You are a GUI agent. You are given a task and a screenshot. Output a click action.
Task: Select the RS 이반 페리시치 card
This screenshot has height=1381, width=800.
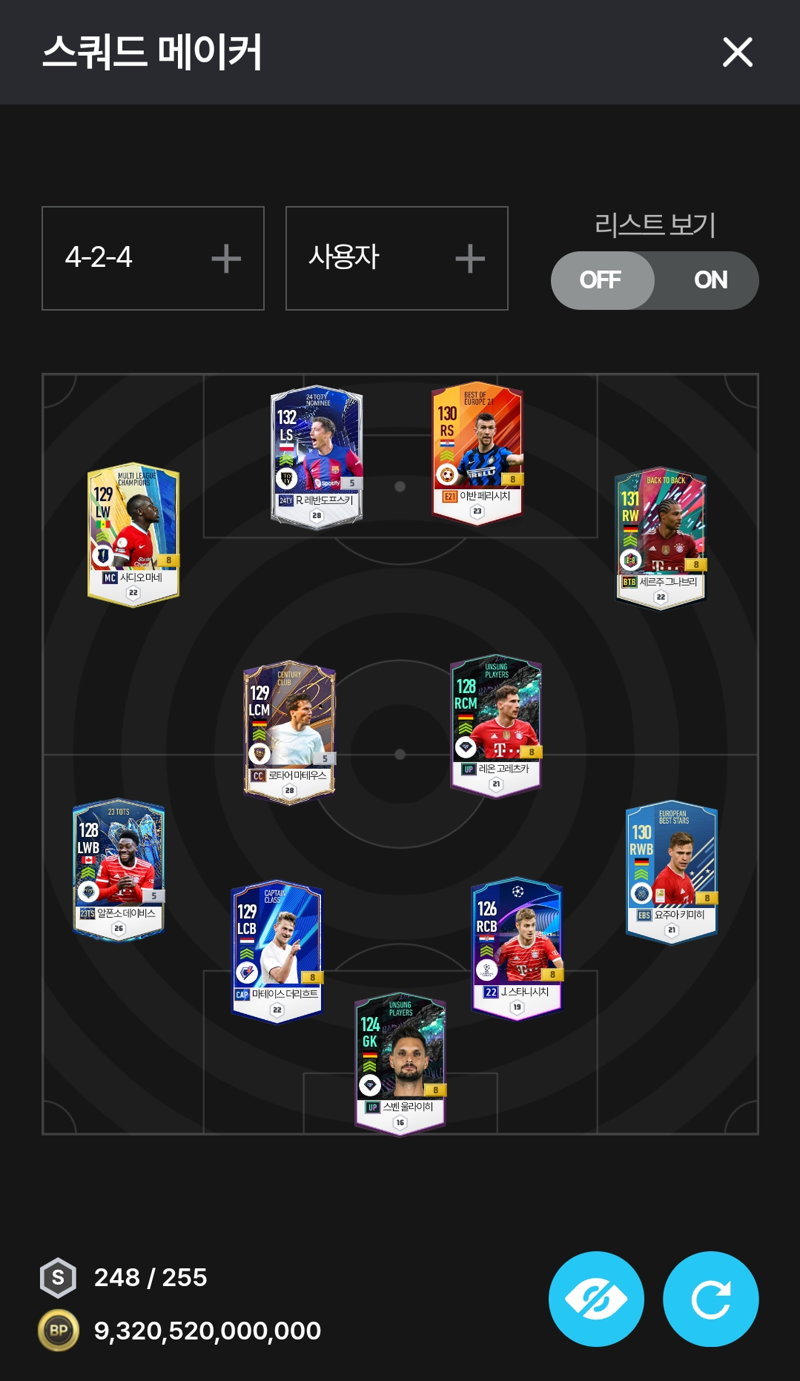click(477, 452)
